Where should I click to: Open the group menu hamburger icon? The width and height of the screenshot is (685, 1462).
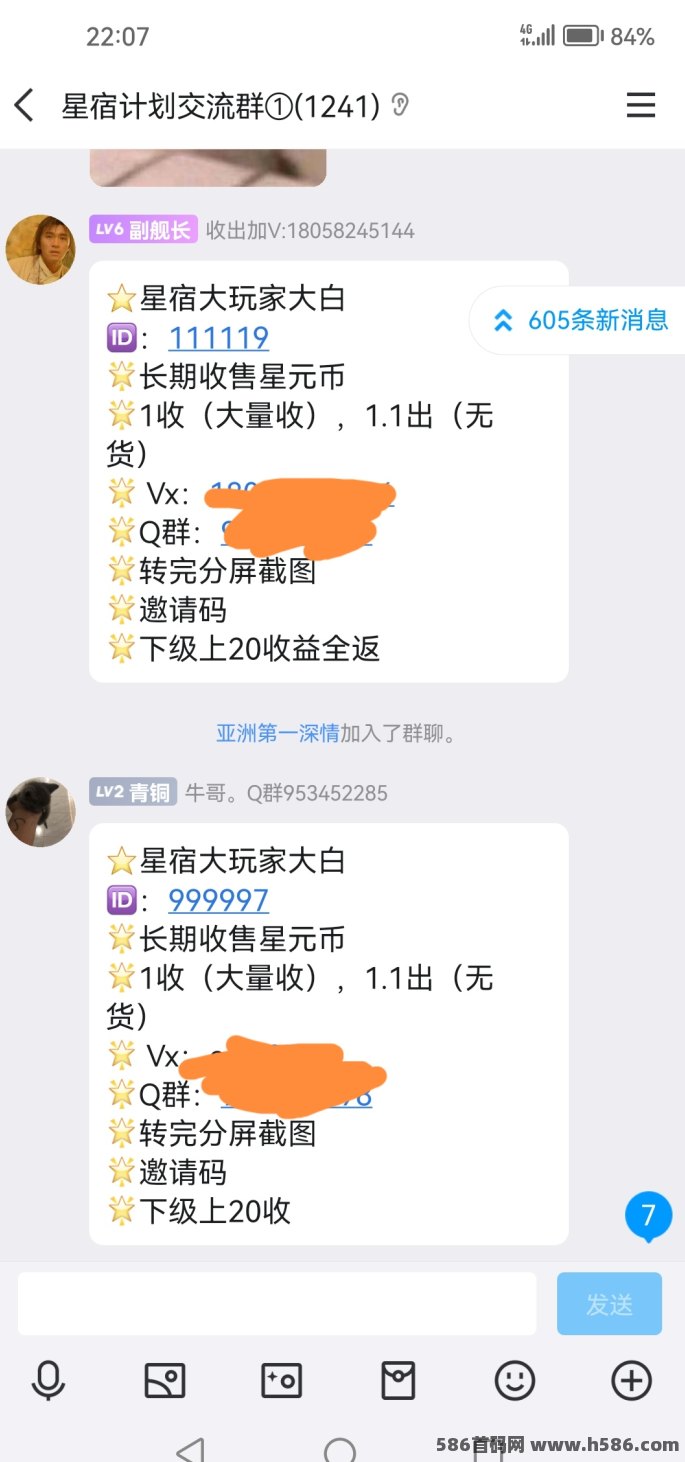coord(641,105)
